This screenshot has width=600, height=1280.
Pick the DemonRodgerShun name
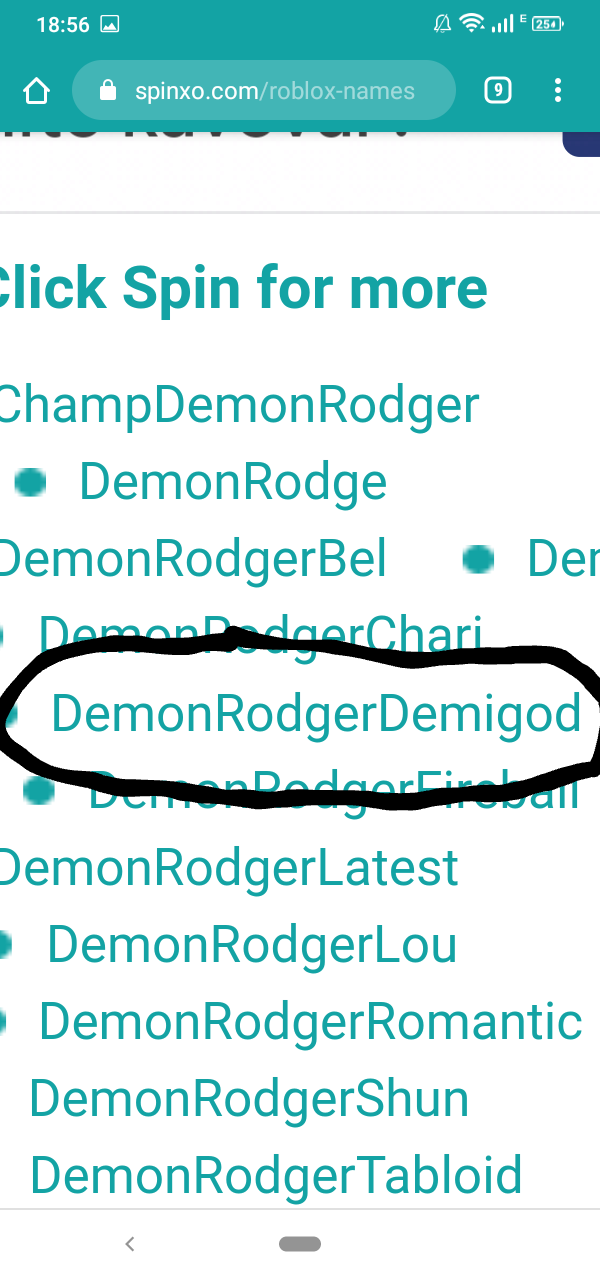(249, 1099)
